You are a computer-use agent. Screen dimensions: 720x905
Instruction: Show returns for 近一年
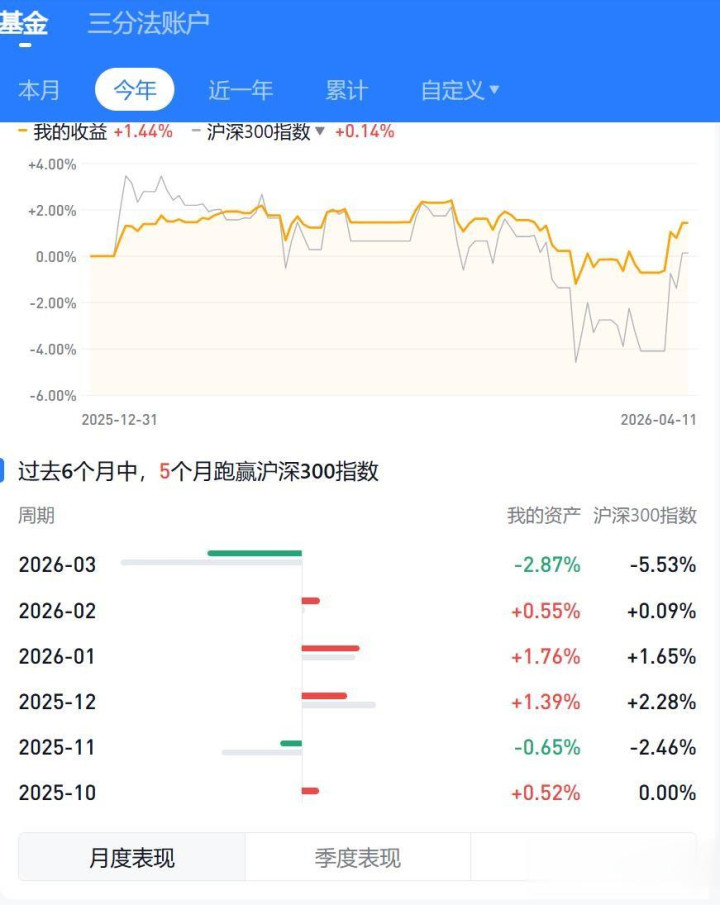(x=240, y=90)
